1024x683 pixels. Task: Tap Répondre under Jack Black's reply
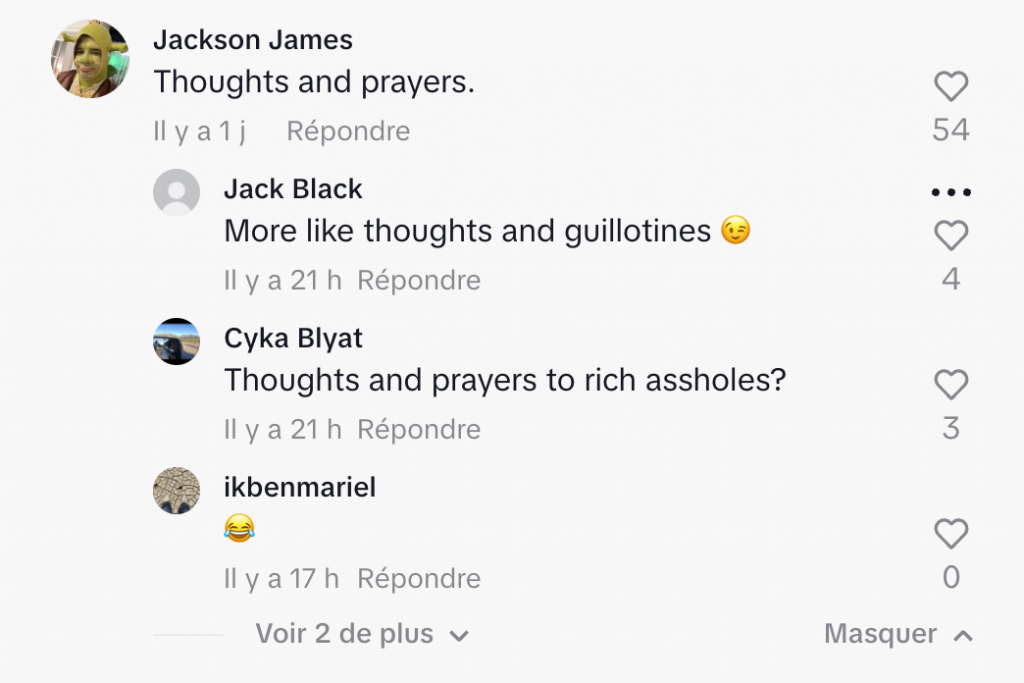418,281
